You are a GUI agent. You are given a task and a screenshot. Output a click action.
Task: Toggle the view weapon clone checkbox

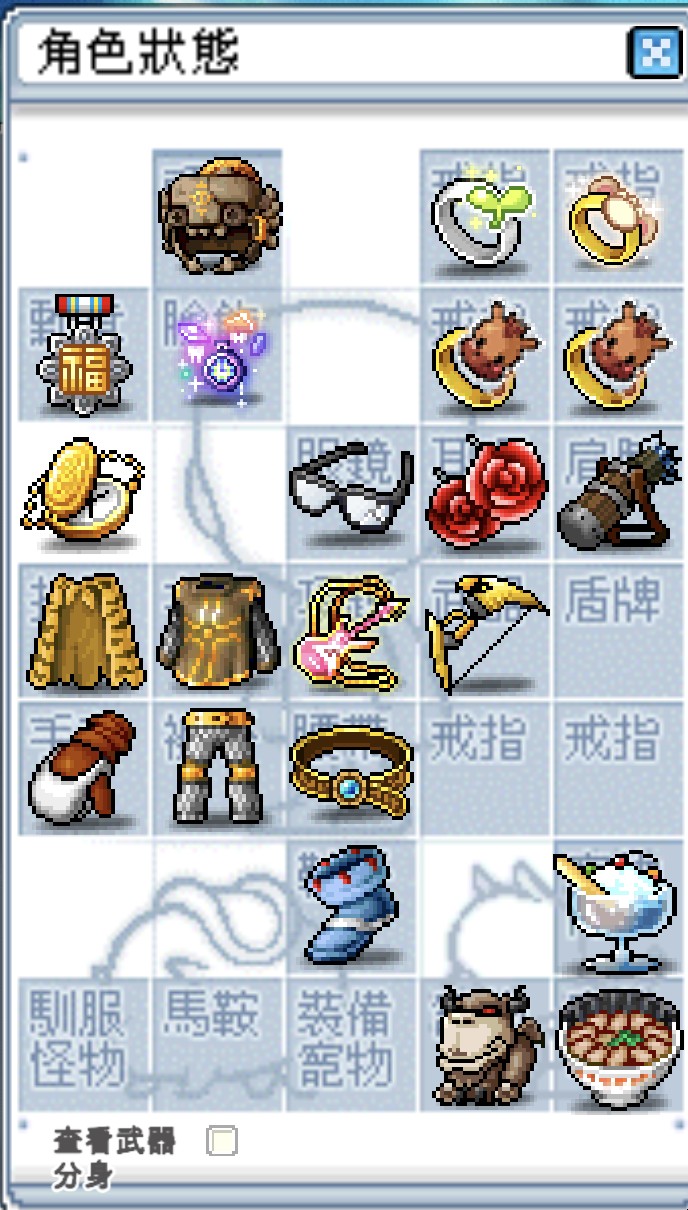pyautogui.click(x=221, y=1141)
